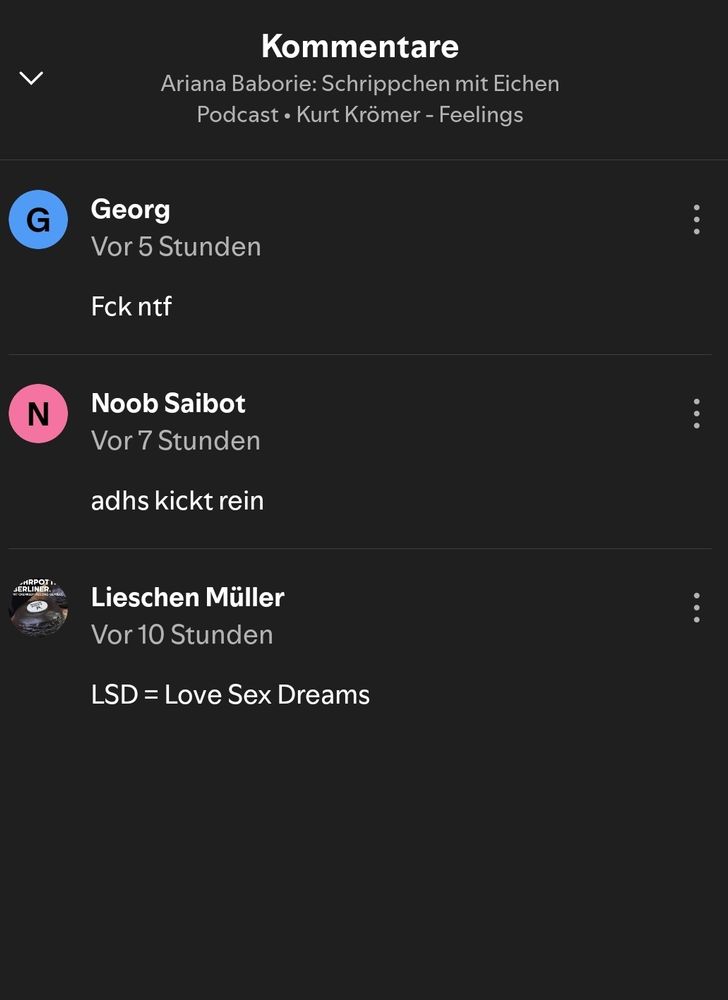Select the comment text 'Fck ntf'
This screenshot has width=728, height=1000.
click(131, 306)
